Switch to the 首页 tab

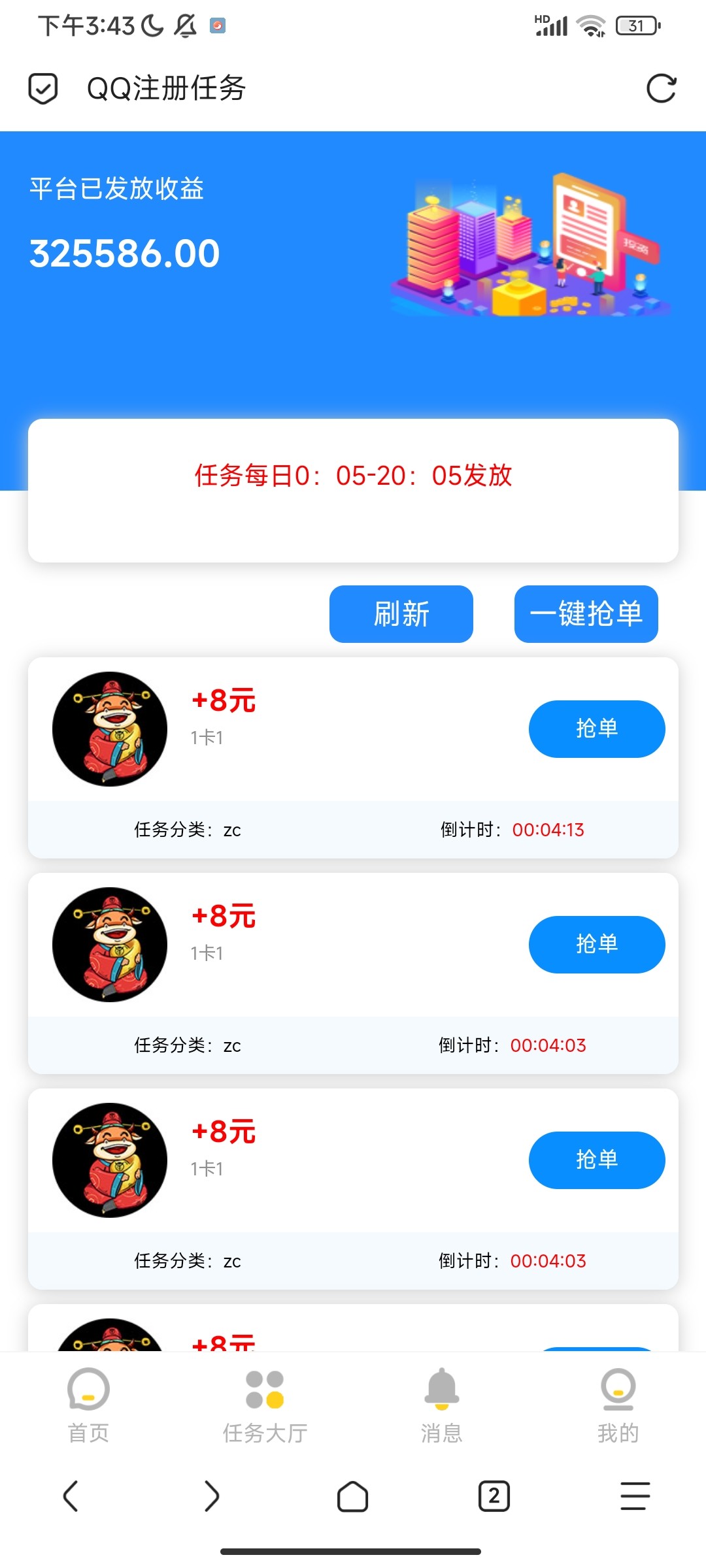[x=88, y=1405]
